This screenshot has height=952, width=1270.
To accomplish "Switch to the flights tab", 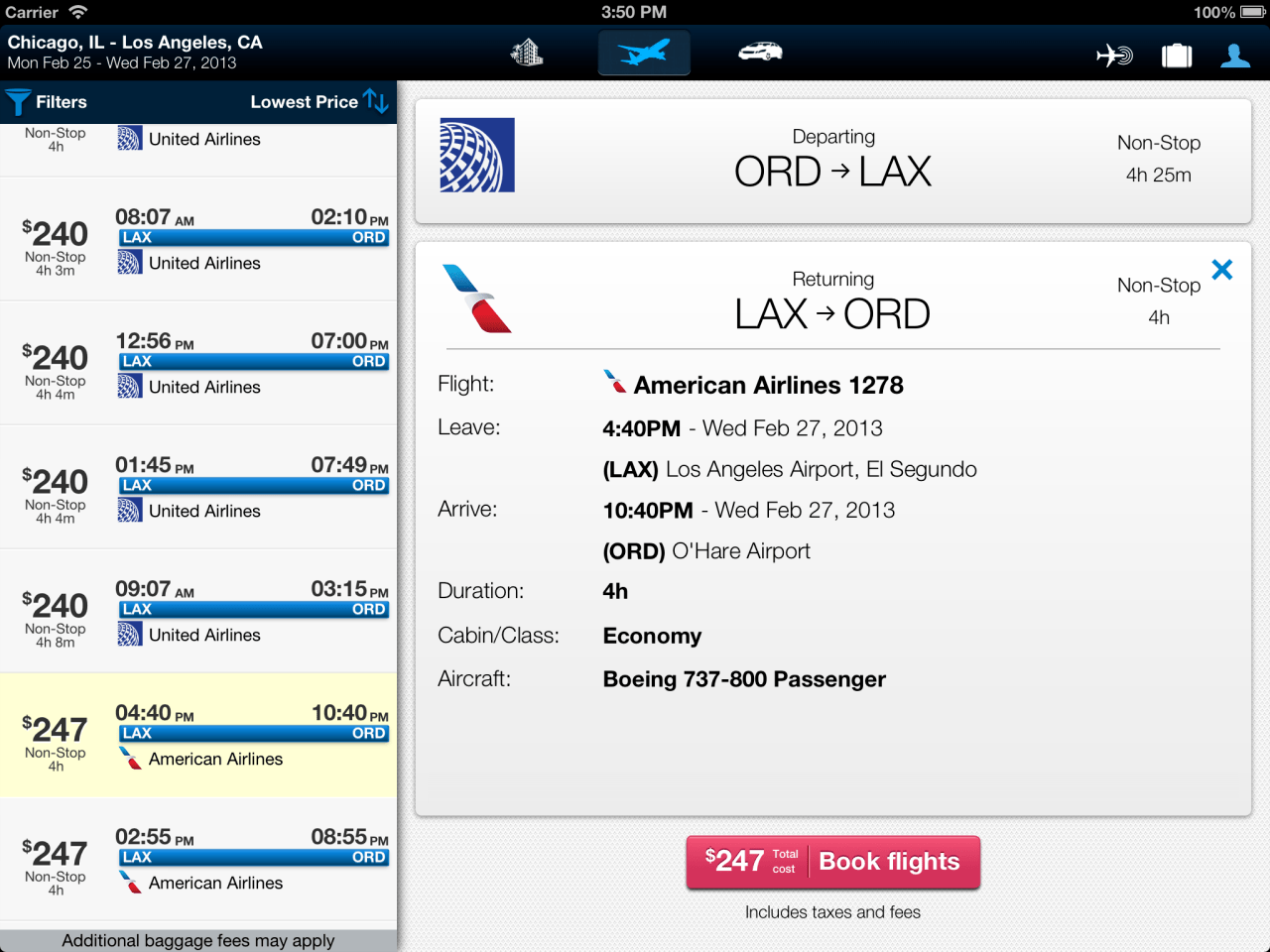I will tap(644, 53).
